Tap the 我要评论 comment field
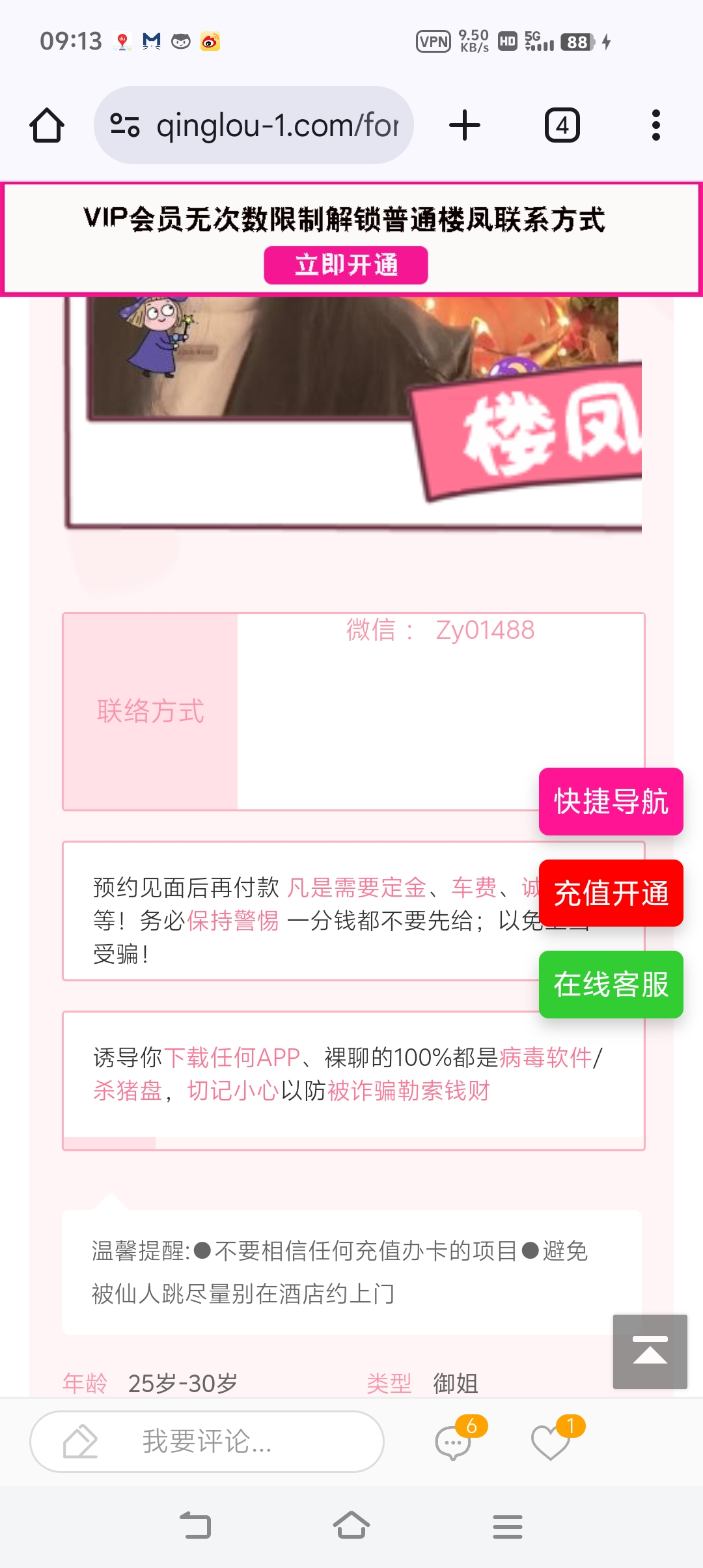 pyautogui.click(x=207, y=1441)
